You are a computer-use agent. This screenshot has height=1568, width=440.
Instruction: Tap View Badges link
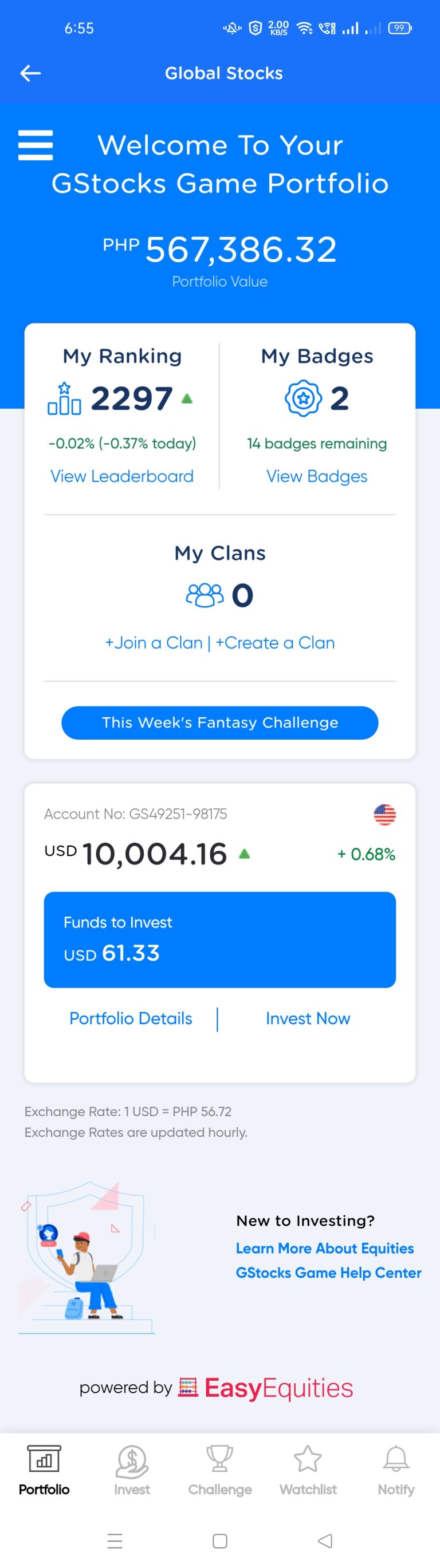click(316, 476)
